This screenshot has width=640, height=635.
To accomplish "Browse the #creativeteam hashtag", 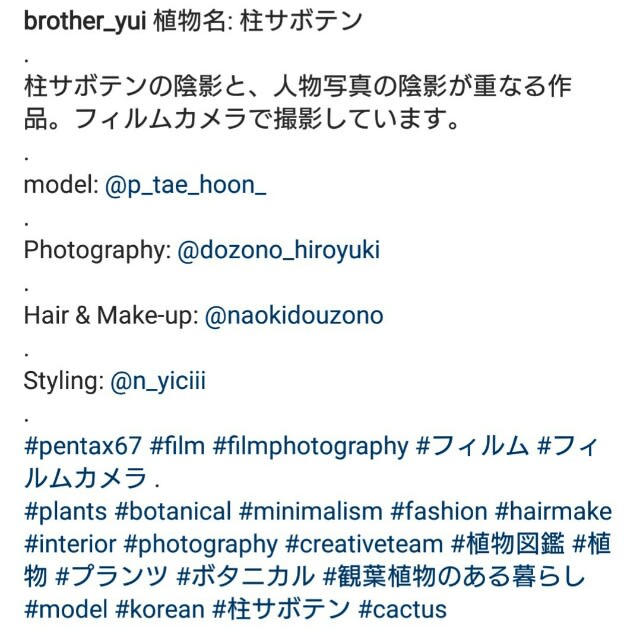I will point(364,544).
